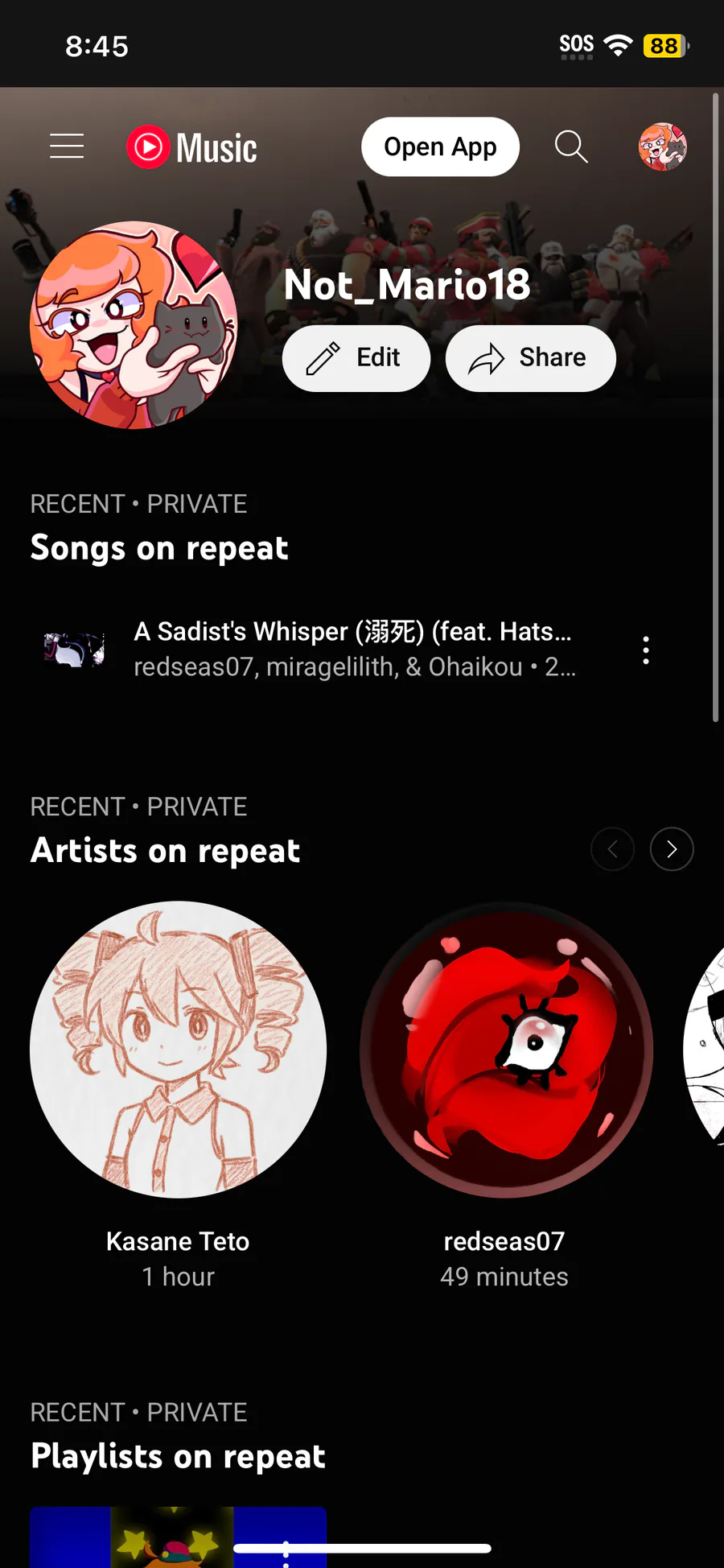Open options for A Sadist's Whisper
This screenshot has height=1568, width=724.
[645, 650]
